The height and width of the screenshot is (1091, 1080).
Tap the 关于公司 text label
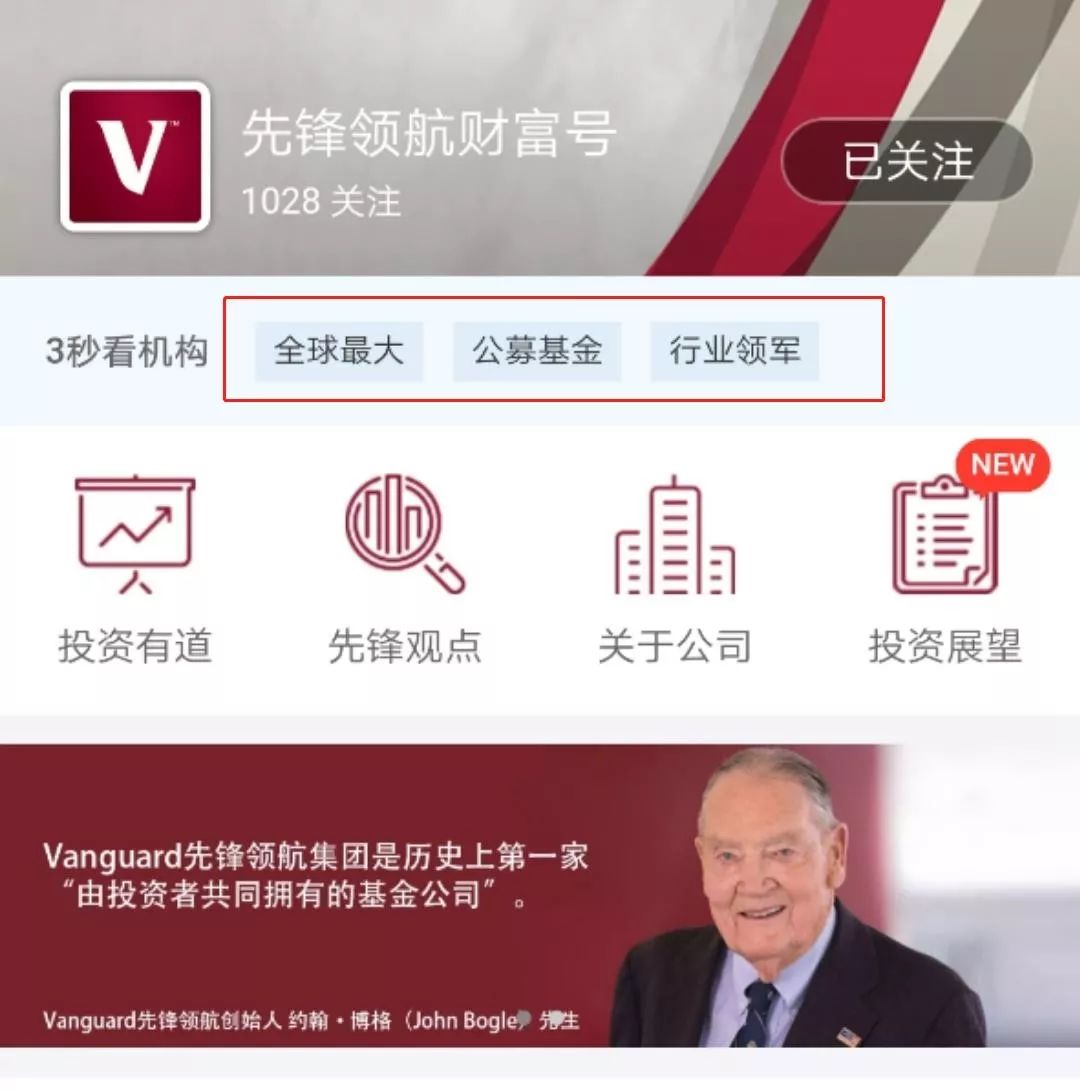675,647
